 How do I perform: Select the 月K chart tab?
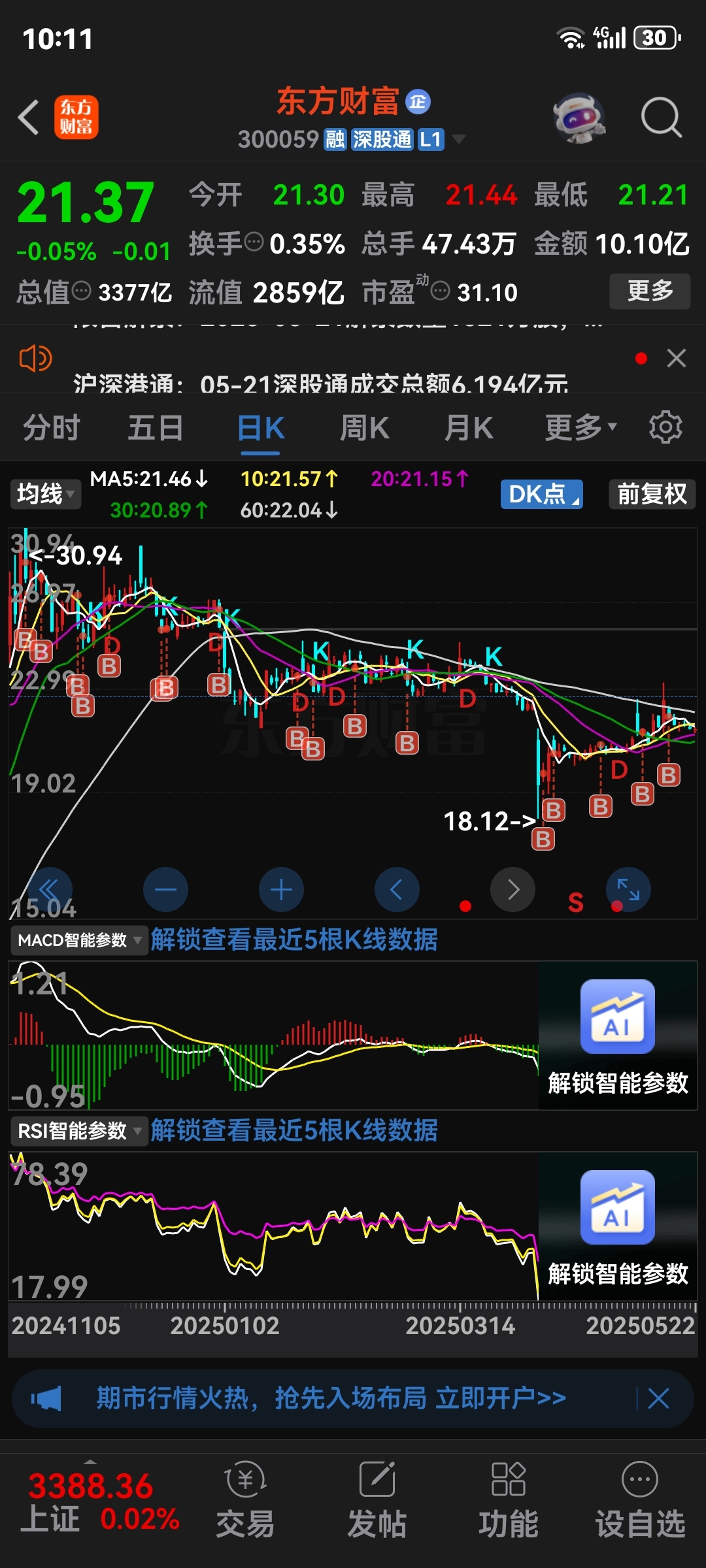pos(468,428)
